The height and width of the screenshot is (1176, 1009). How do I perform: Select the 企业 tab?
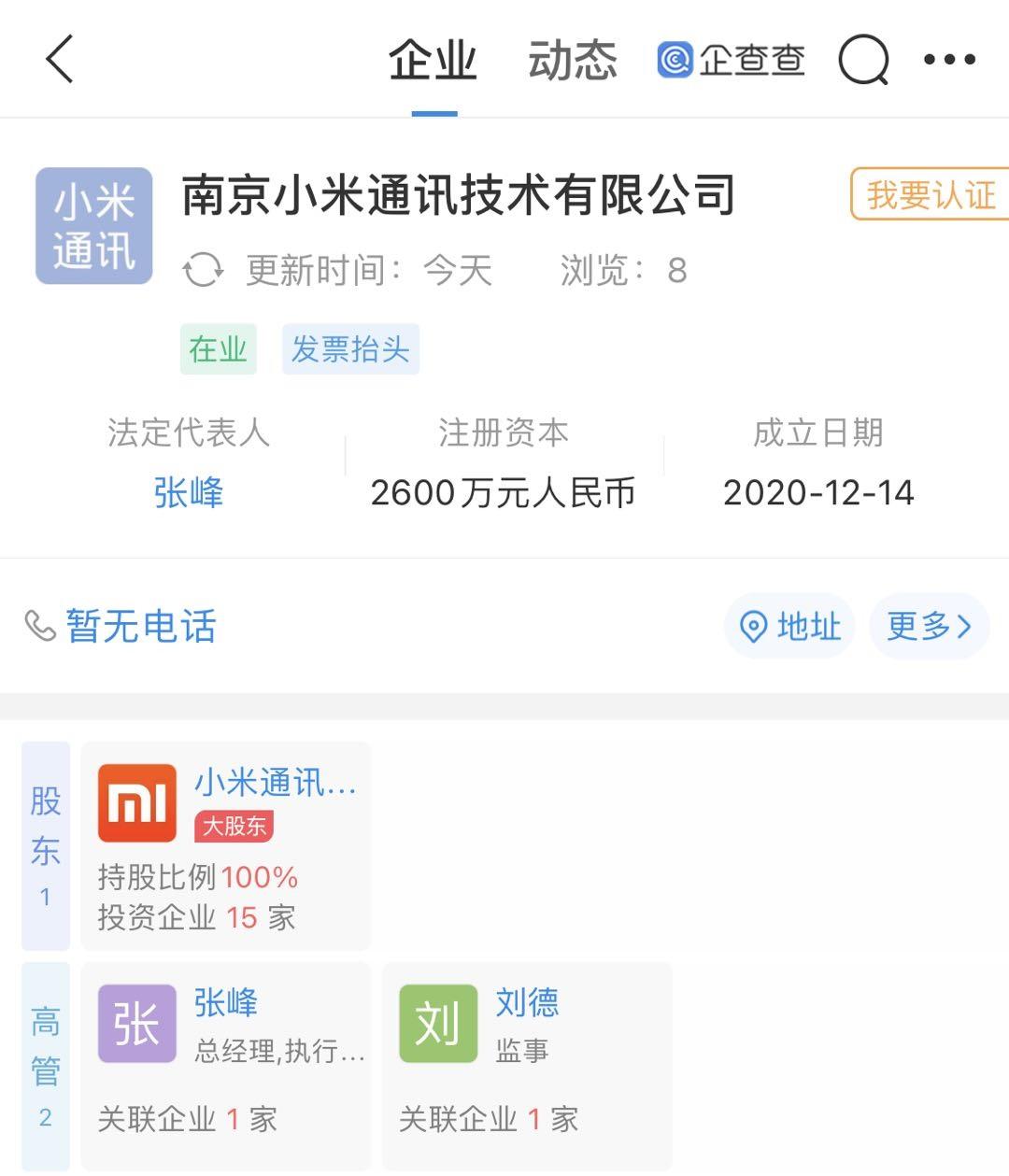(433, 59)
